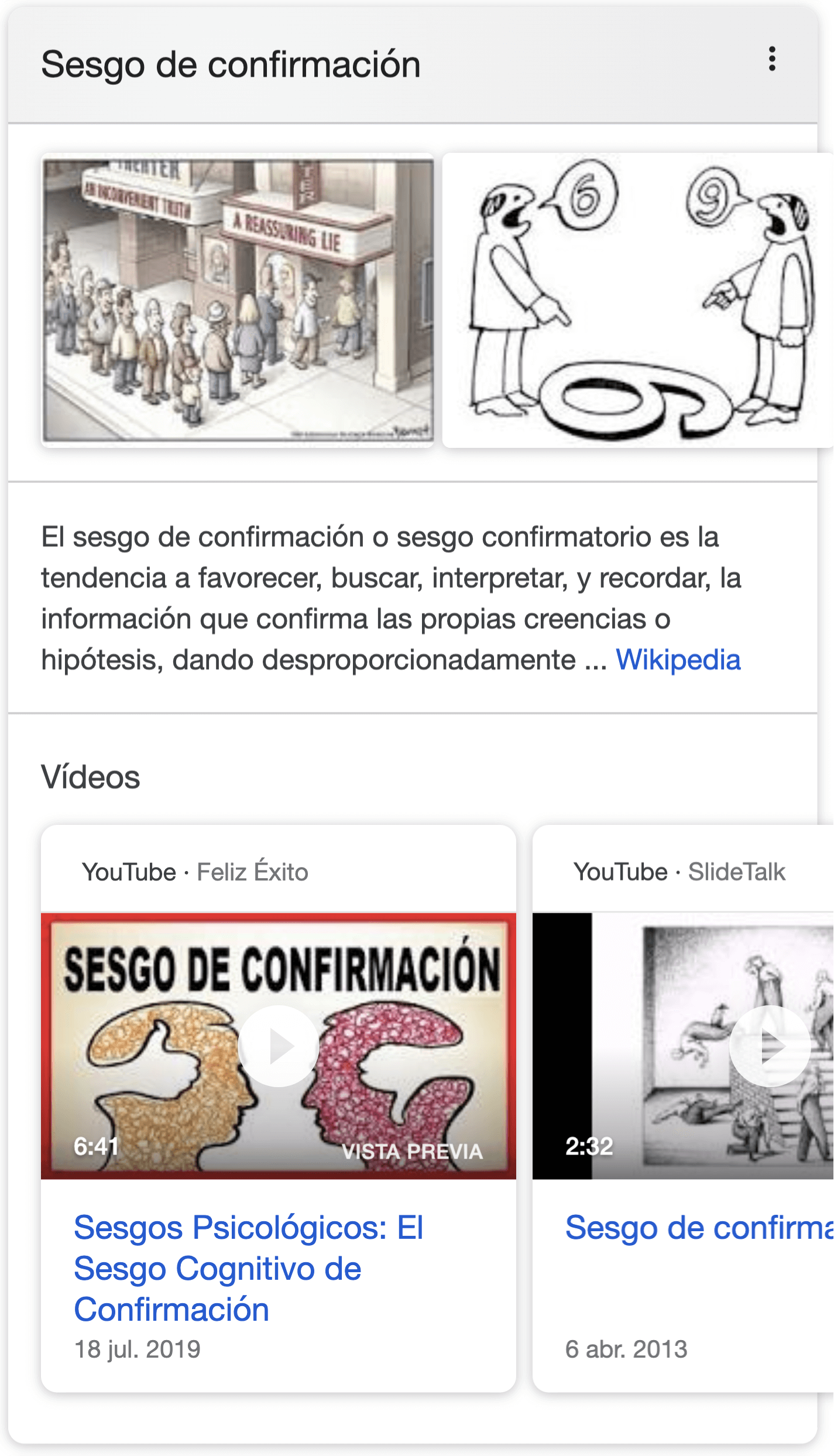Play the SlideTalk video
The height and width of the screenshot is (1456, 834).
[x=769, y=1046]
